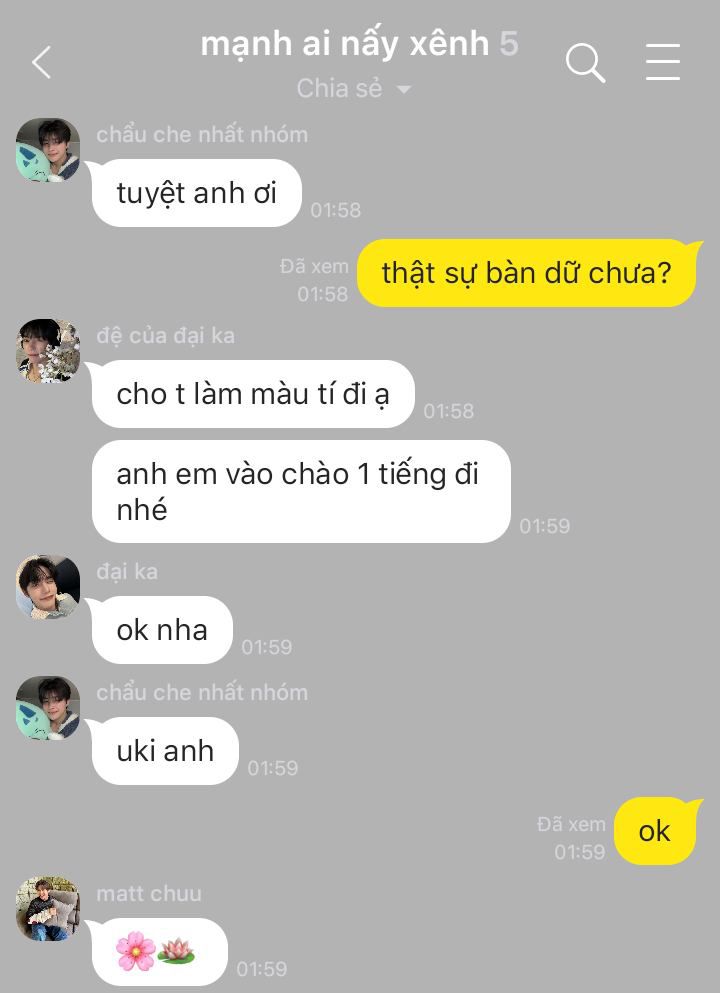Go back from the group chat

pos(41,63)
